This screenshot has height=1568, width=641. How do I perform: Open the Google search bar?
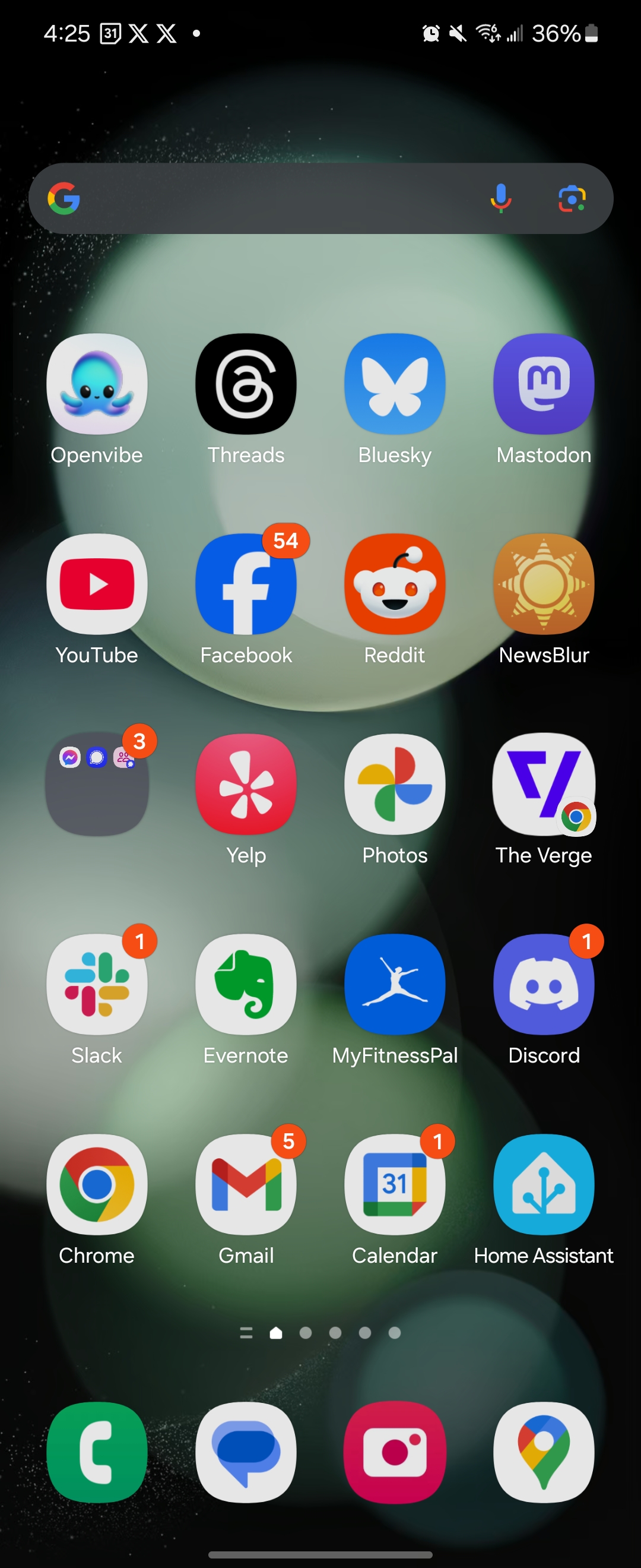[274, 198]
